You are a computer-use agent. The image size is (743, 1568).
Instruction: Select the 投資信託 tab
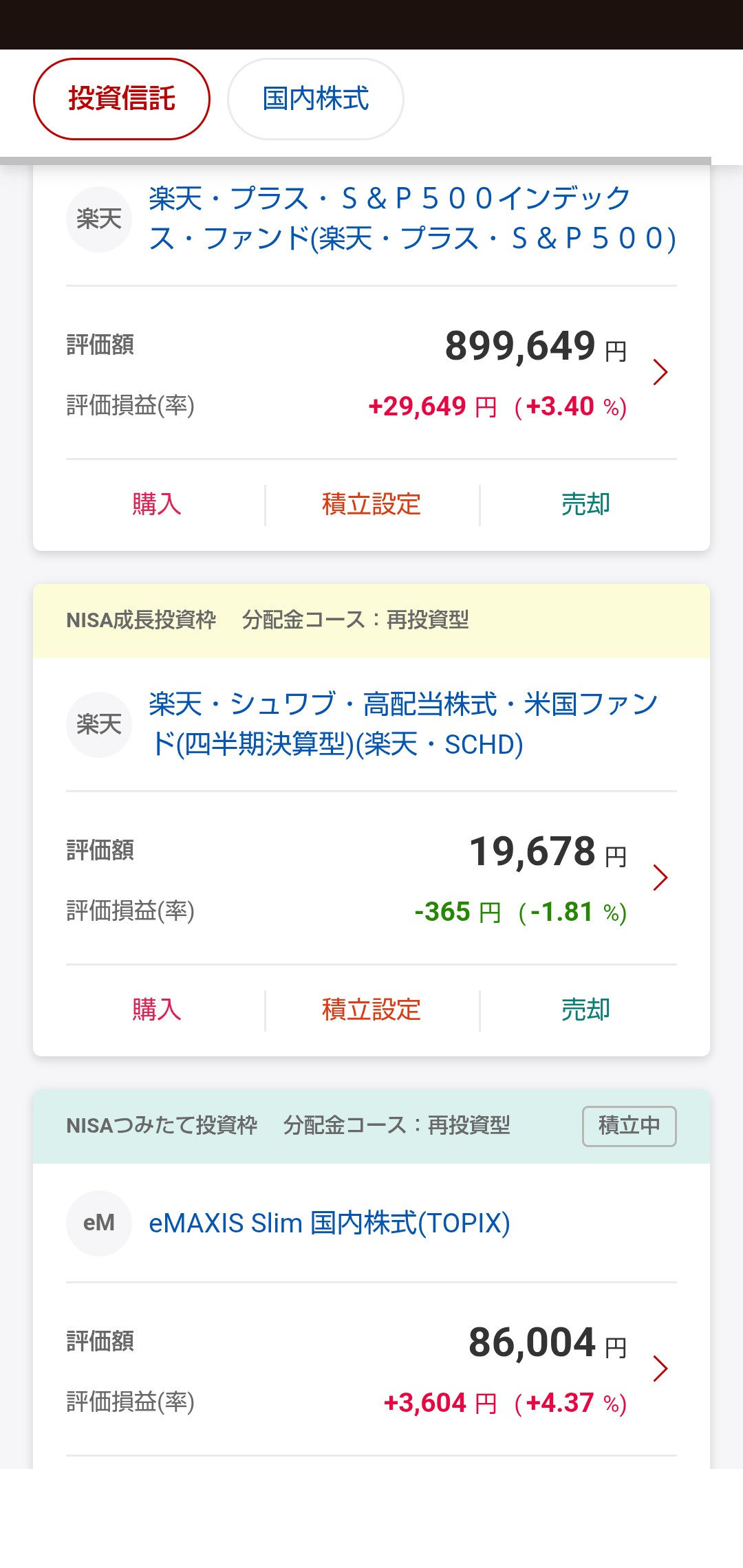[x=122, y=99]
